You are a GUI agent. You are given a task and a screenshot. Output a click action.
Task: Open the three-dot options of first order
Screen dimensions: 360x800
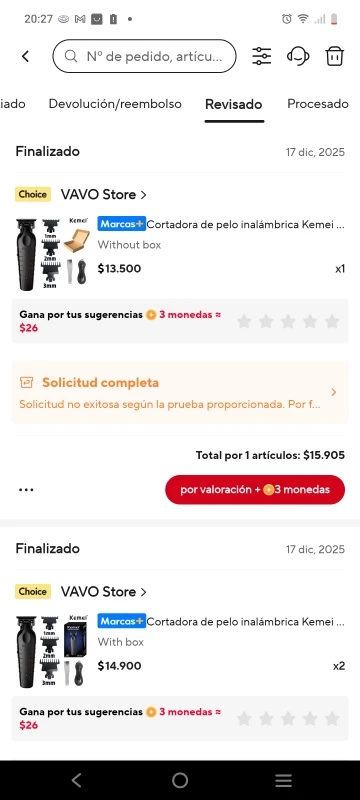point(26,490)
